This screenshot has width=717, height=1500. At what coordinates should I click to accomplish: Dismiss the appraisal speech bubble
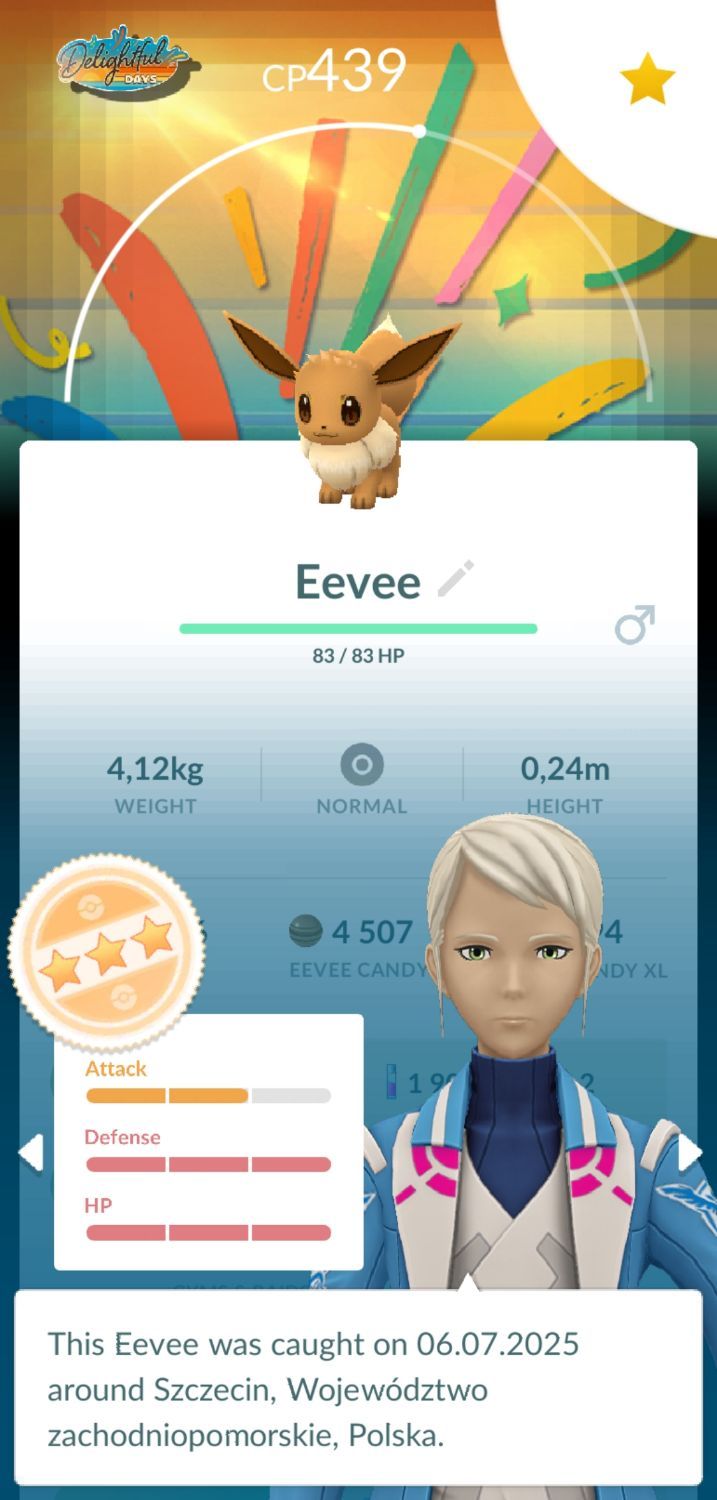[x=358, y=1388]
